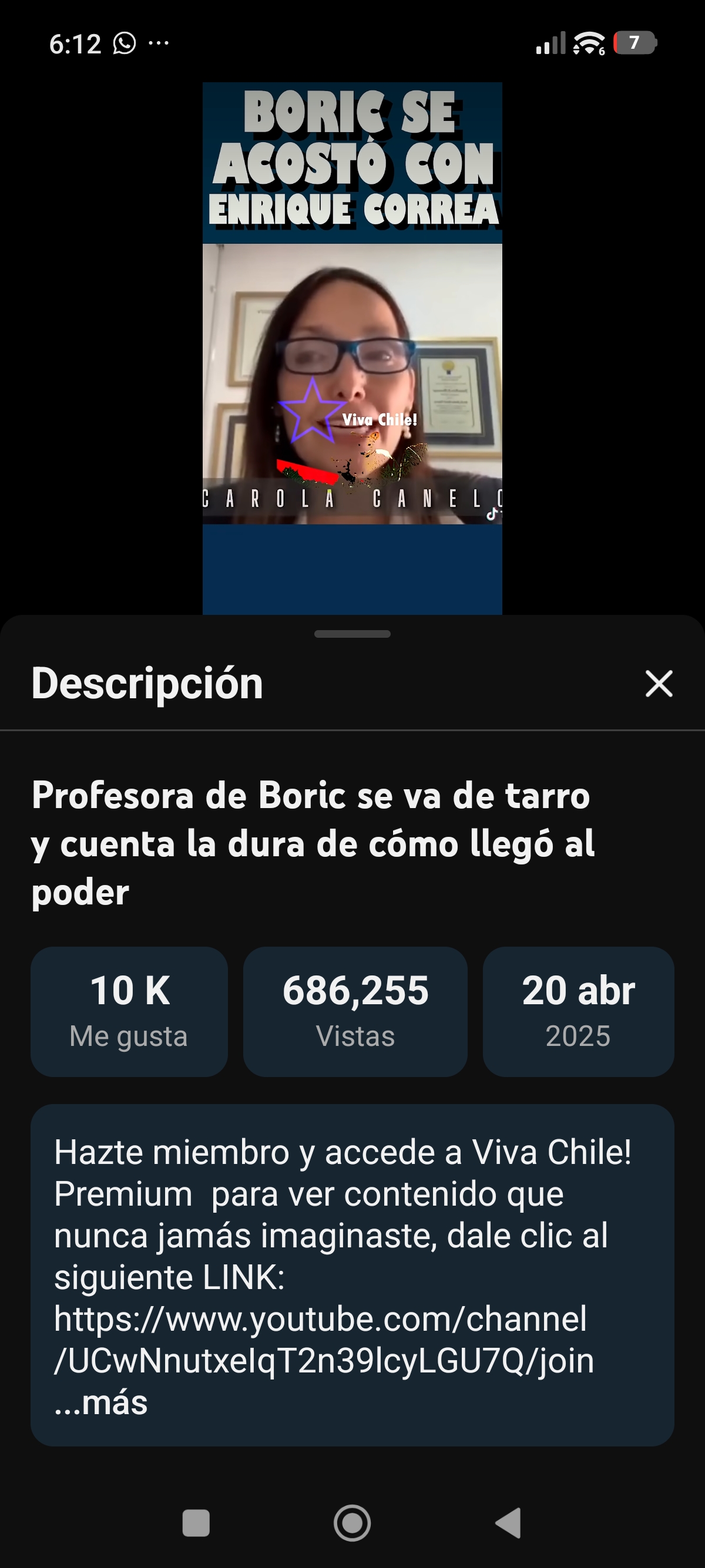Open the Viva Chile! Premium channel join link
705x1568 pixels.
click(x=323, y=1339)
